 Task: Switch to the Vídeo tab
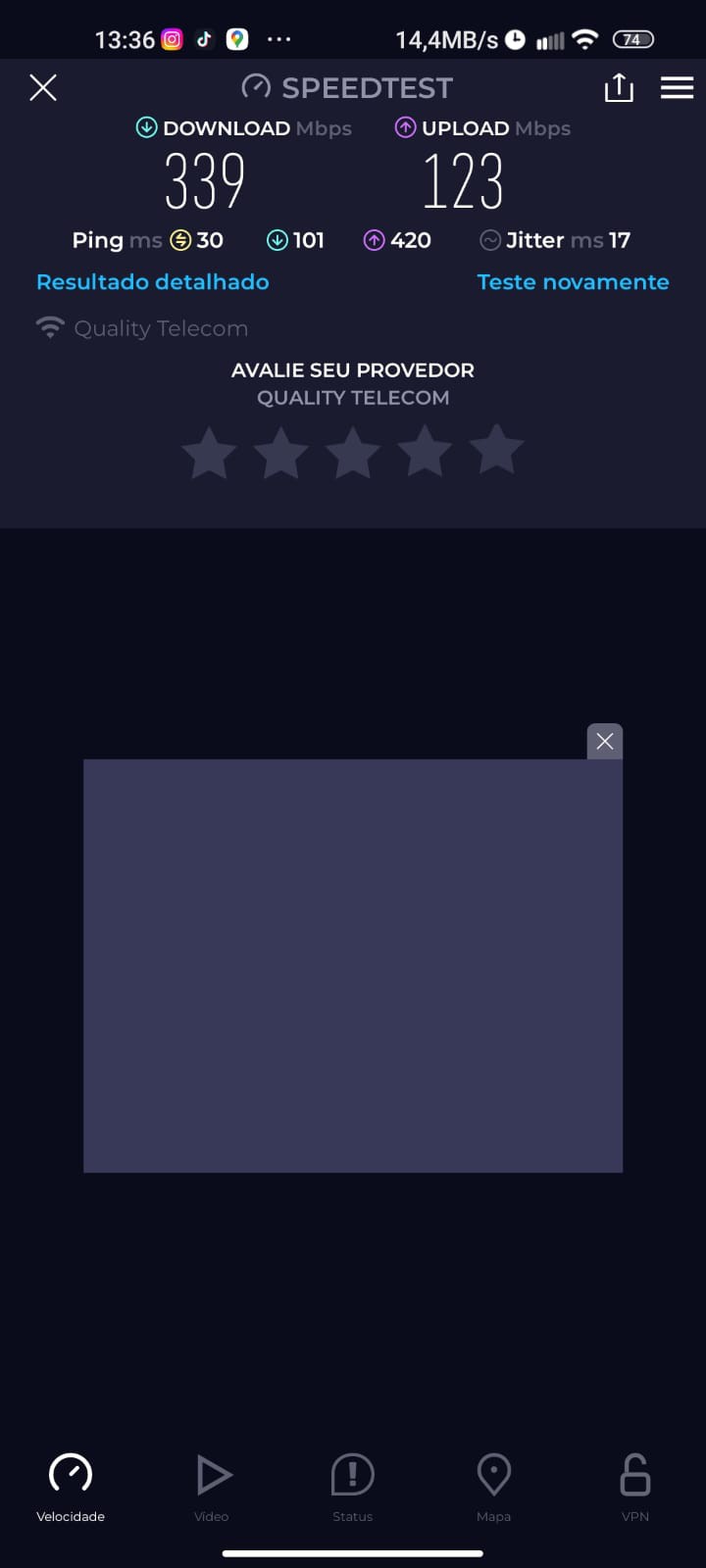[x=212, y=1486]
